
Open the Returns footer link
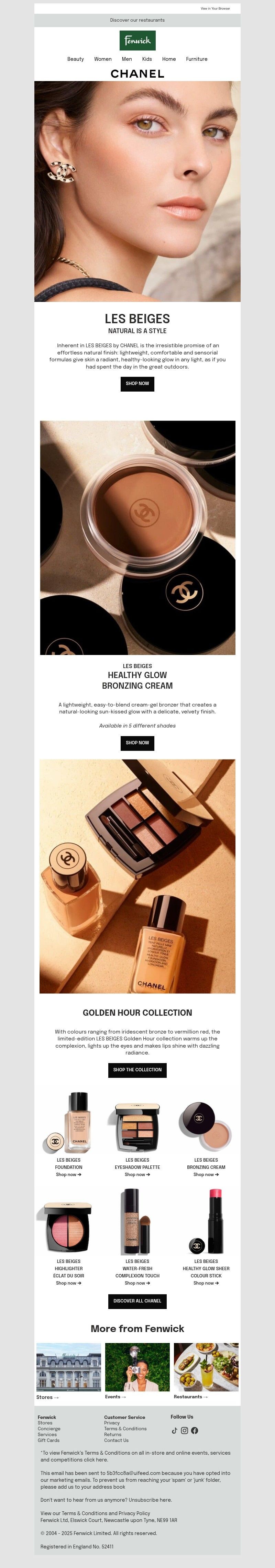113,1434
